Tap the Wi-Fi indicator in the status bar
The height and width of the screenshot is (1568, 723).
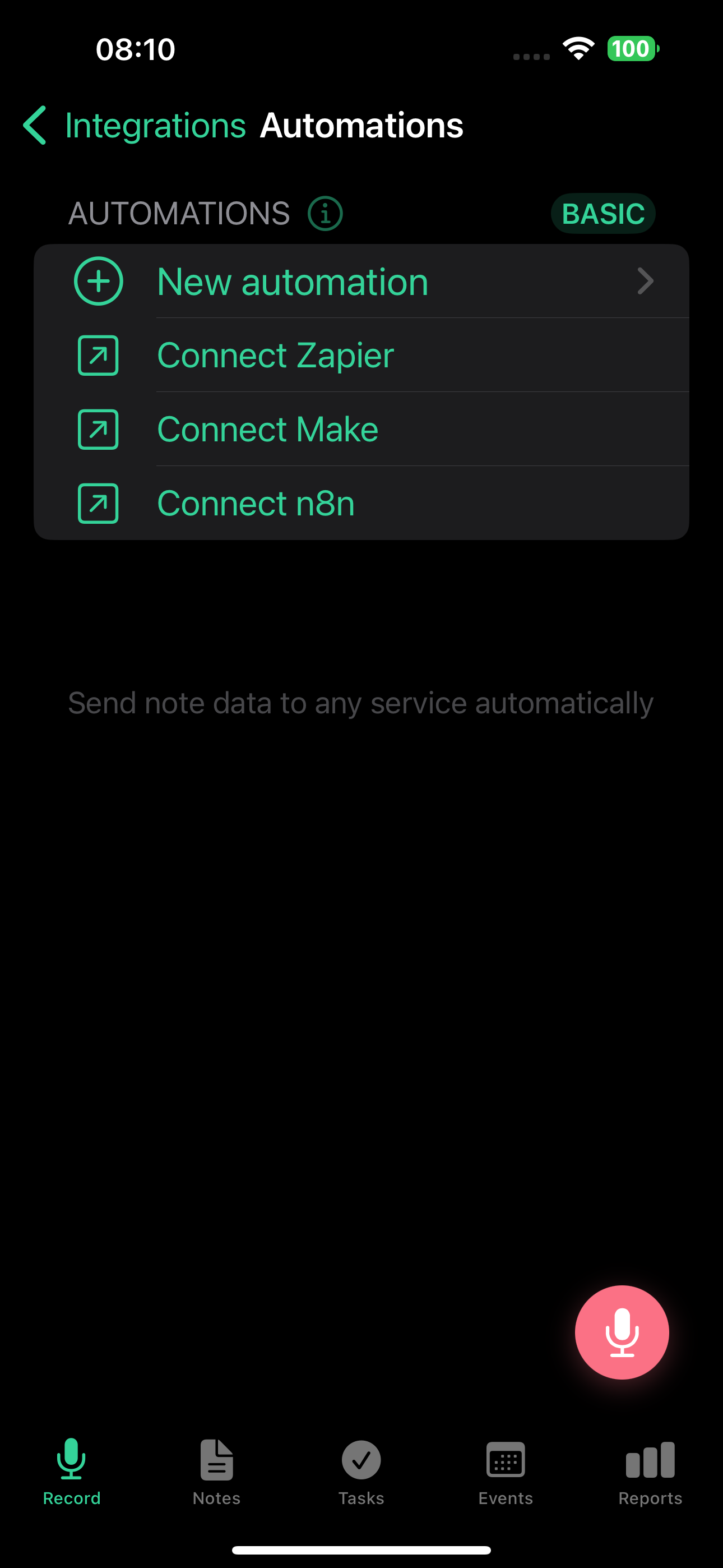[x=577, y=49]
